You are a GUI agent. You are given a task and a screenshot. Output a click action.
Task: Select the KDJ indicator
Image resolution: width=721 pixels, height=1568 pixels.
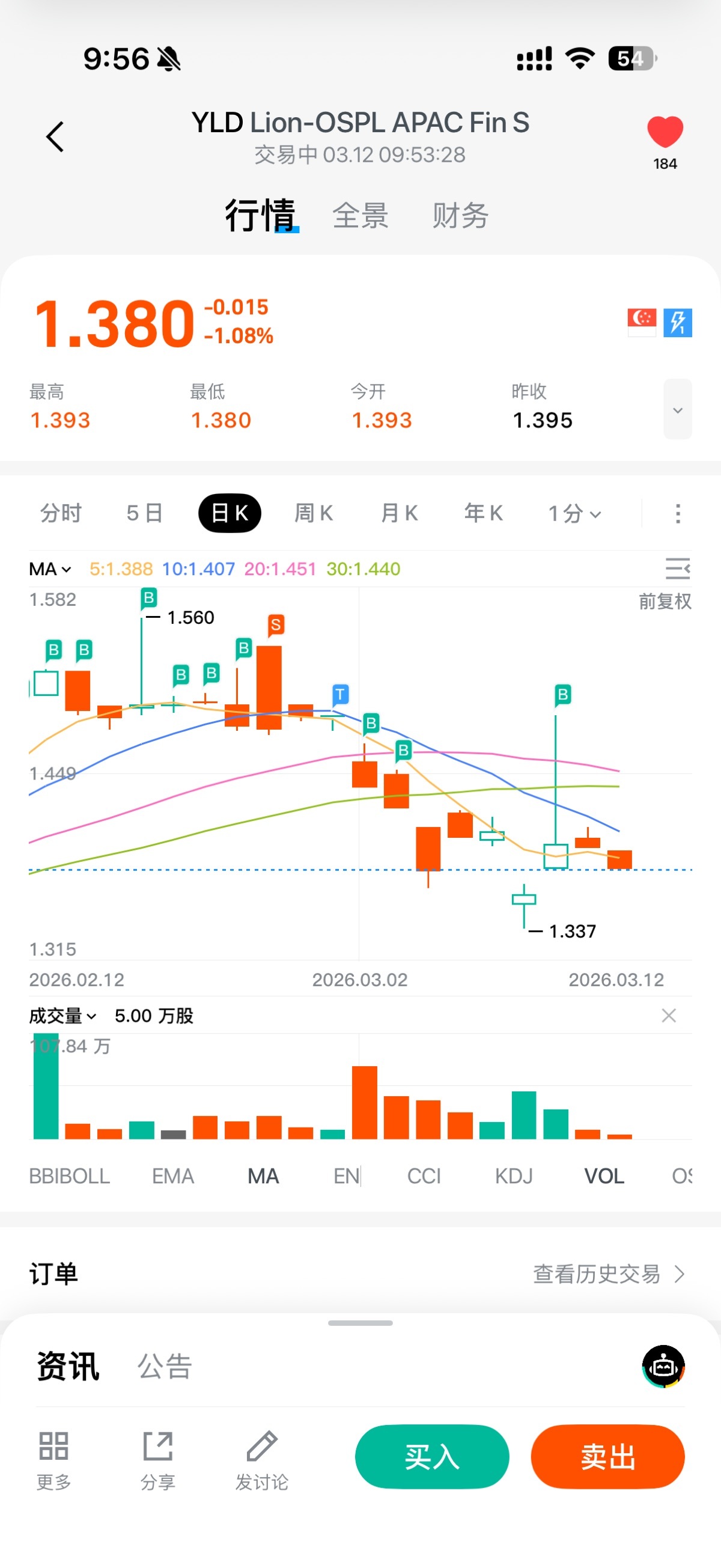[514, 1176]
